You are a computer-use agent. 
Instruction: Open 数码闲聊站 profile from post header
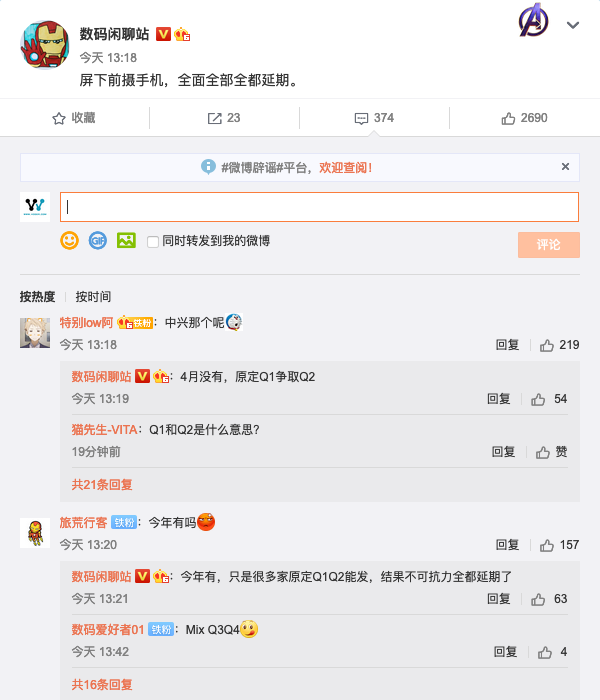[x=114, y=34]
